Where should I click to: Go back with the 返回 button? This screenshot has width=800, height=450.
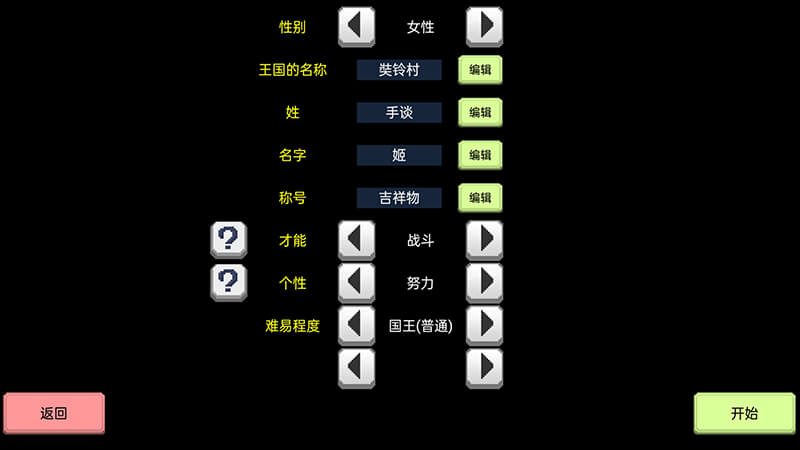54,413
